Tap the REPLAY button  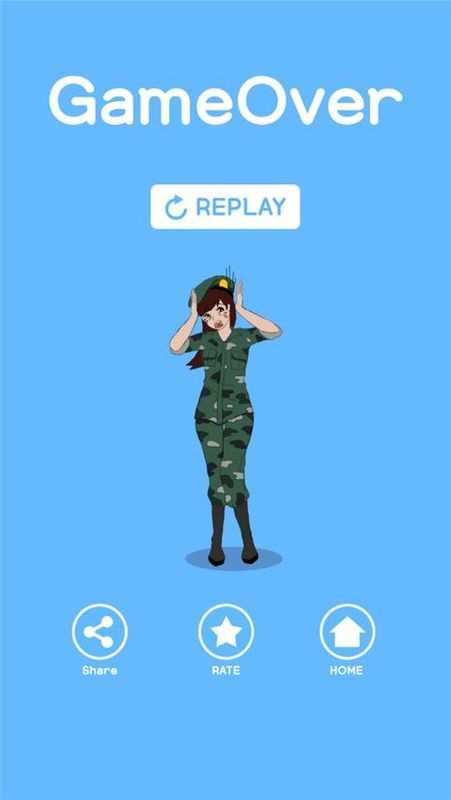(225, 207)
